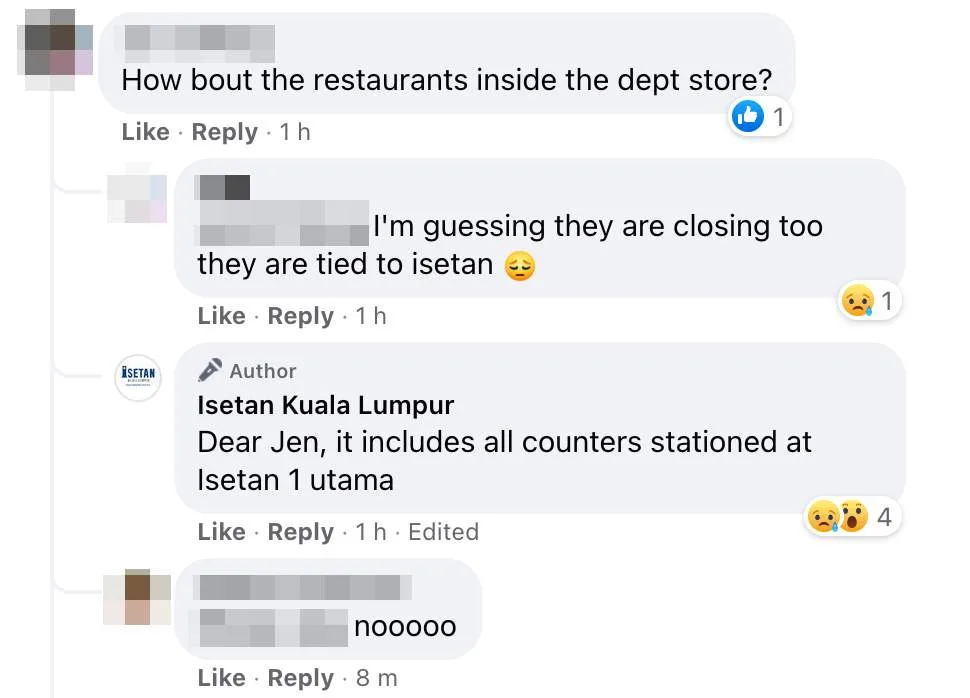Open Isetan Kuala Lumpur profile name

tap(326, 405)
